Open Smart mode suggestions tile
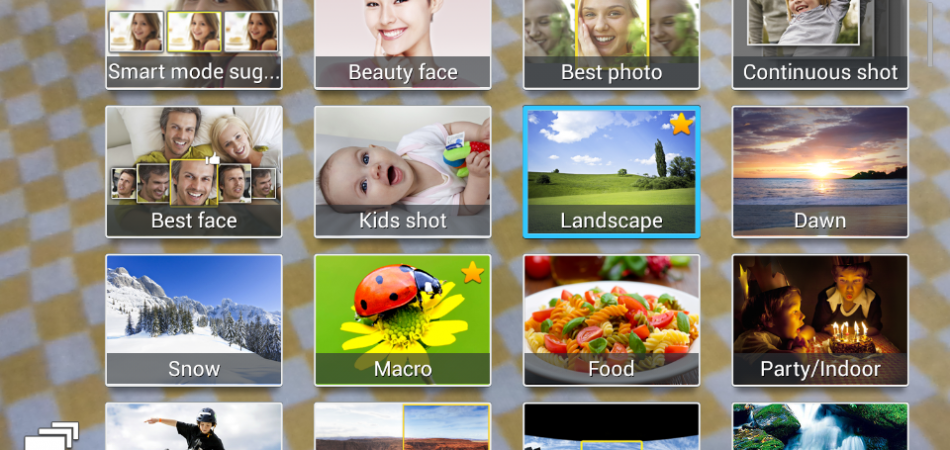 [194, 44]
